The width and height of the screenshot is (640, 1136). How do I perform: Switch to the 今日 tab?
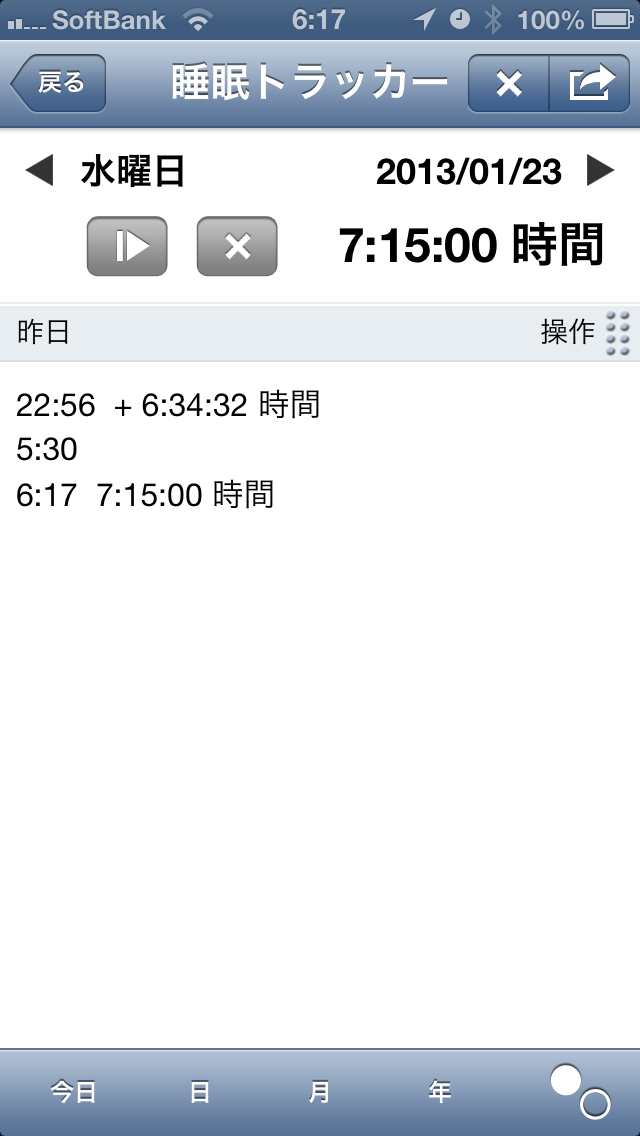pos(74,1092)
